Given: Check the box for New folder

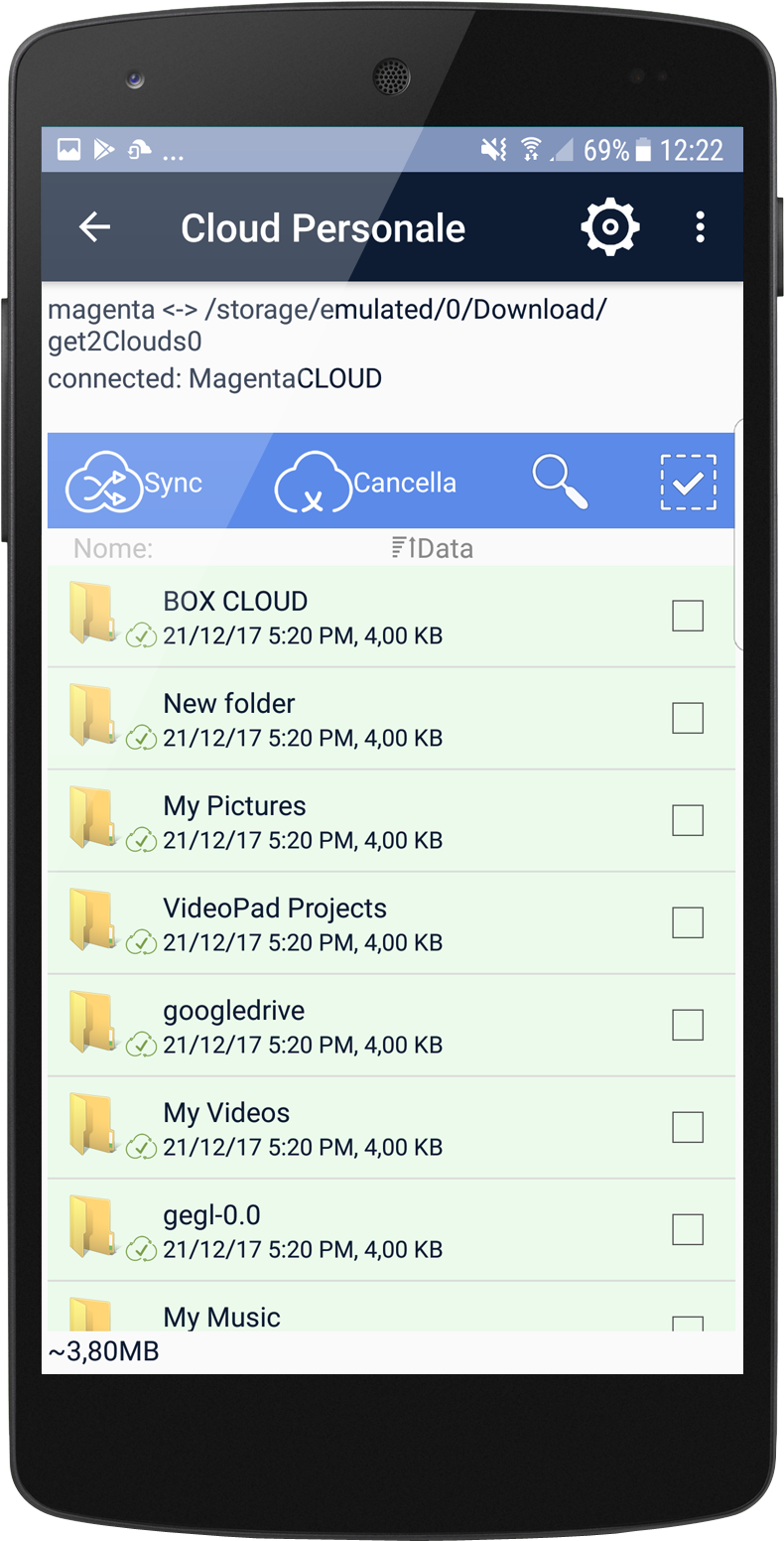Looking at the screenshot, I should pos(688,718).
